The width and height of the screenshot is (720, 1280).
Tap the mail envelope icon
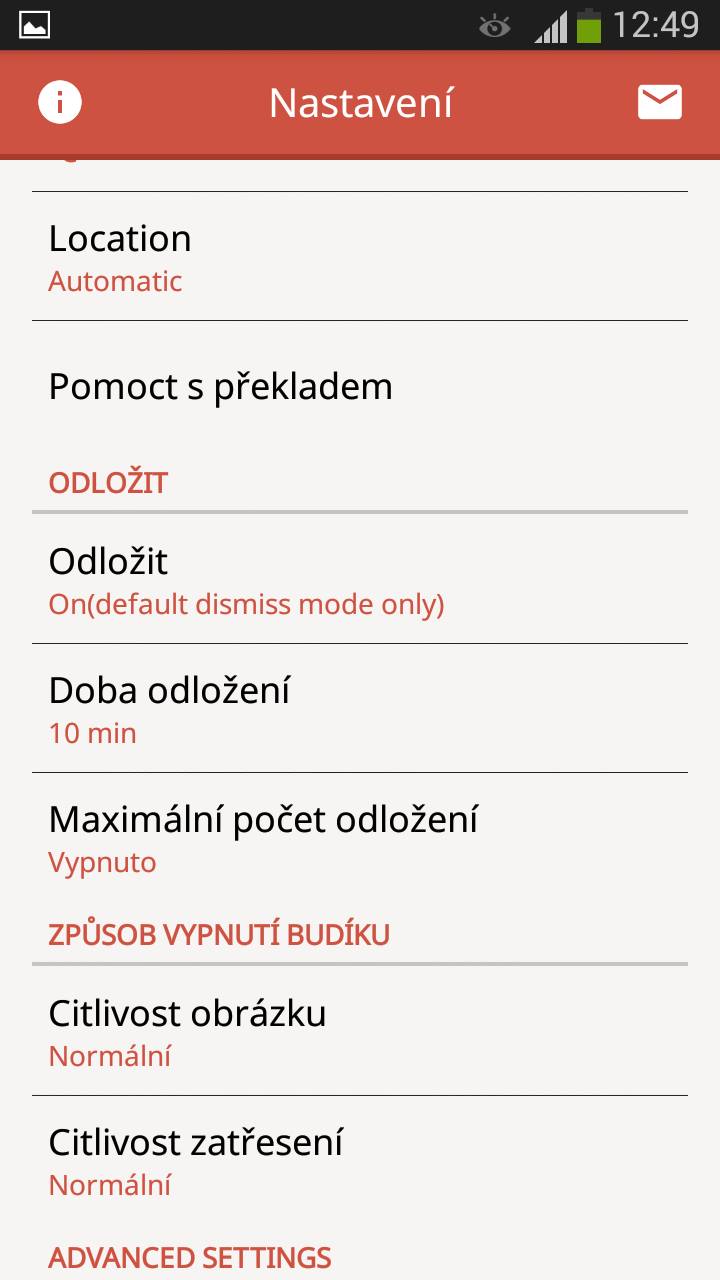(x=660, y=103)
